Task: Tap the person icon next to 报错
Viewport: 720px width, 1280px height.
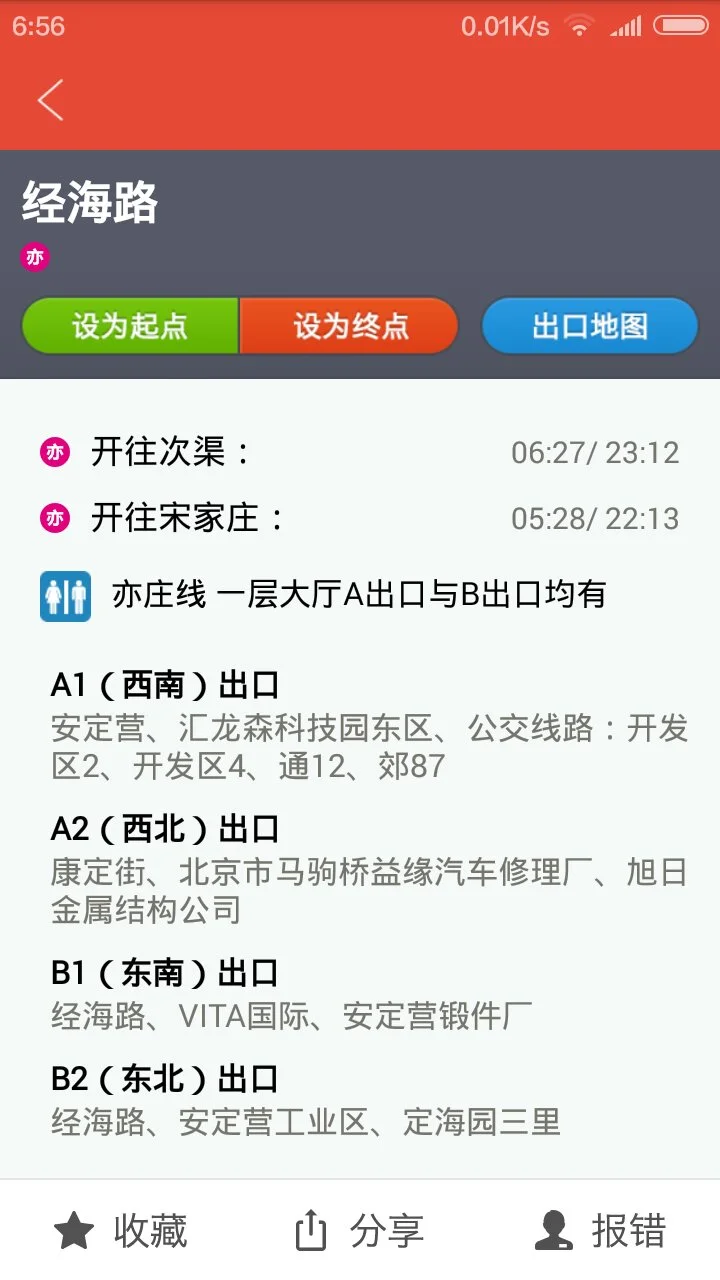Action: point(553,1232)
